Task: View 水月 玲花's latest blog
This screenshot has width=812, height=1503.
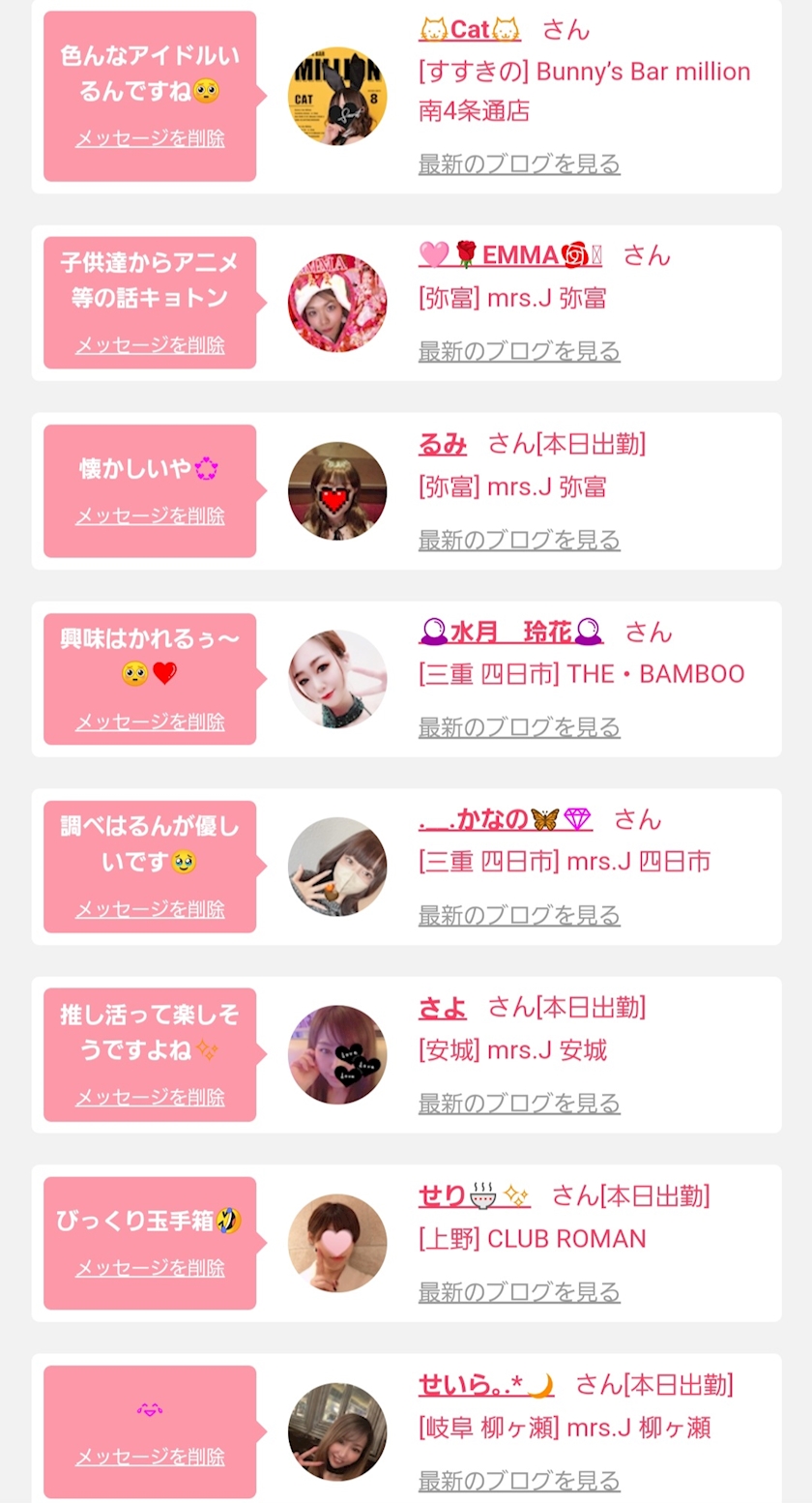Action: [519, 727]
